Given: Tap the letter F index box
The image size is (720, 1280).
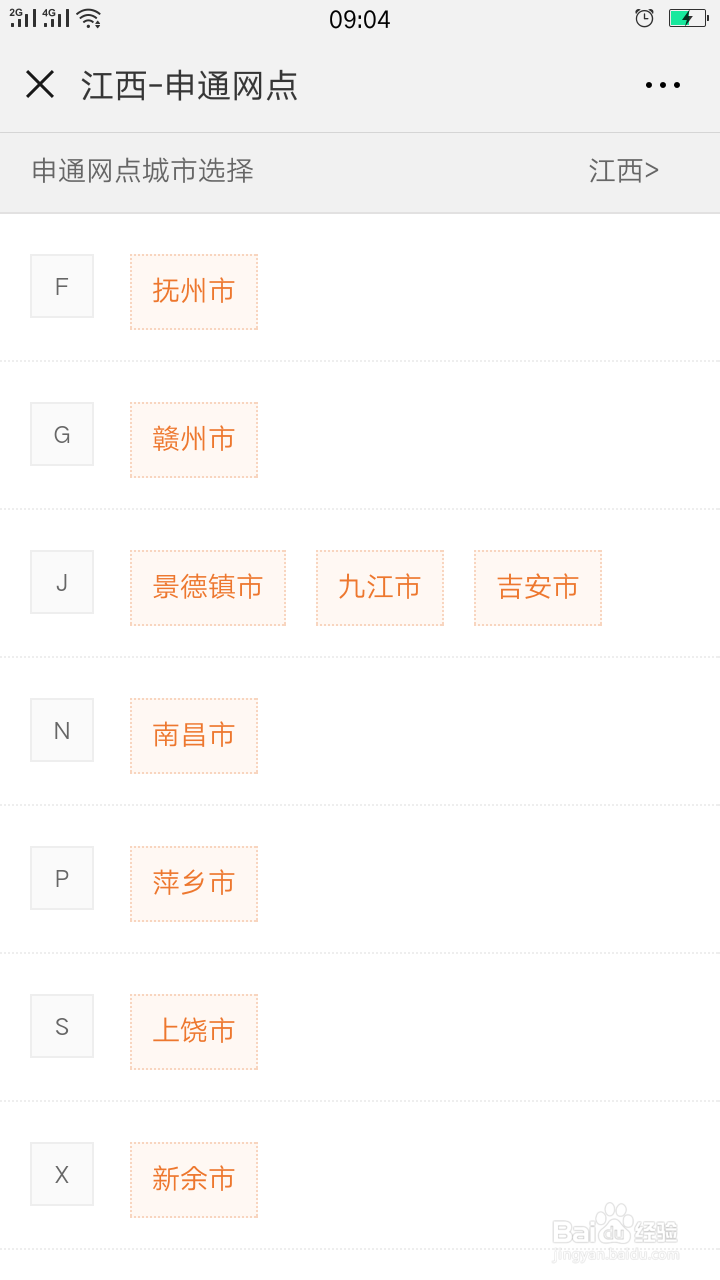Looking at the screenshot, I should pyautogui.click(x=61, y=286).
